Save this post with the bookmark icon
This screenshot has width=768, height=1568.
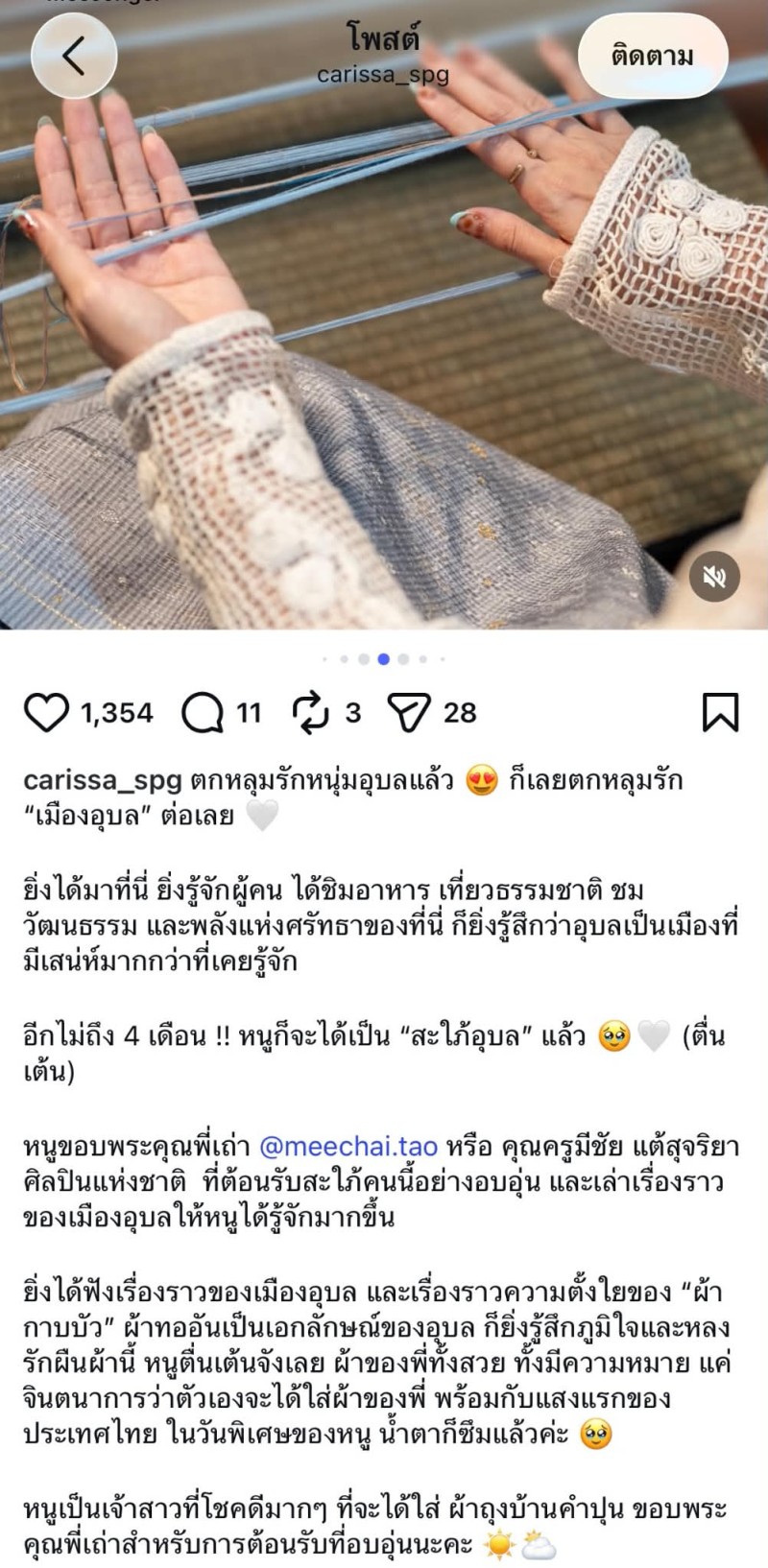pyautogui.click(x=720, y=713)
